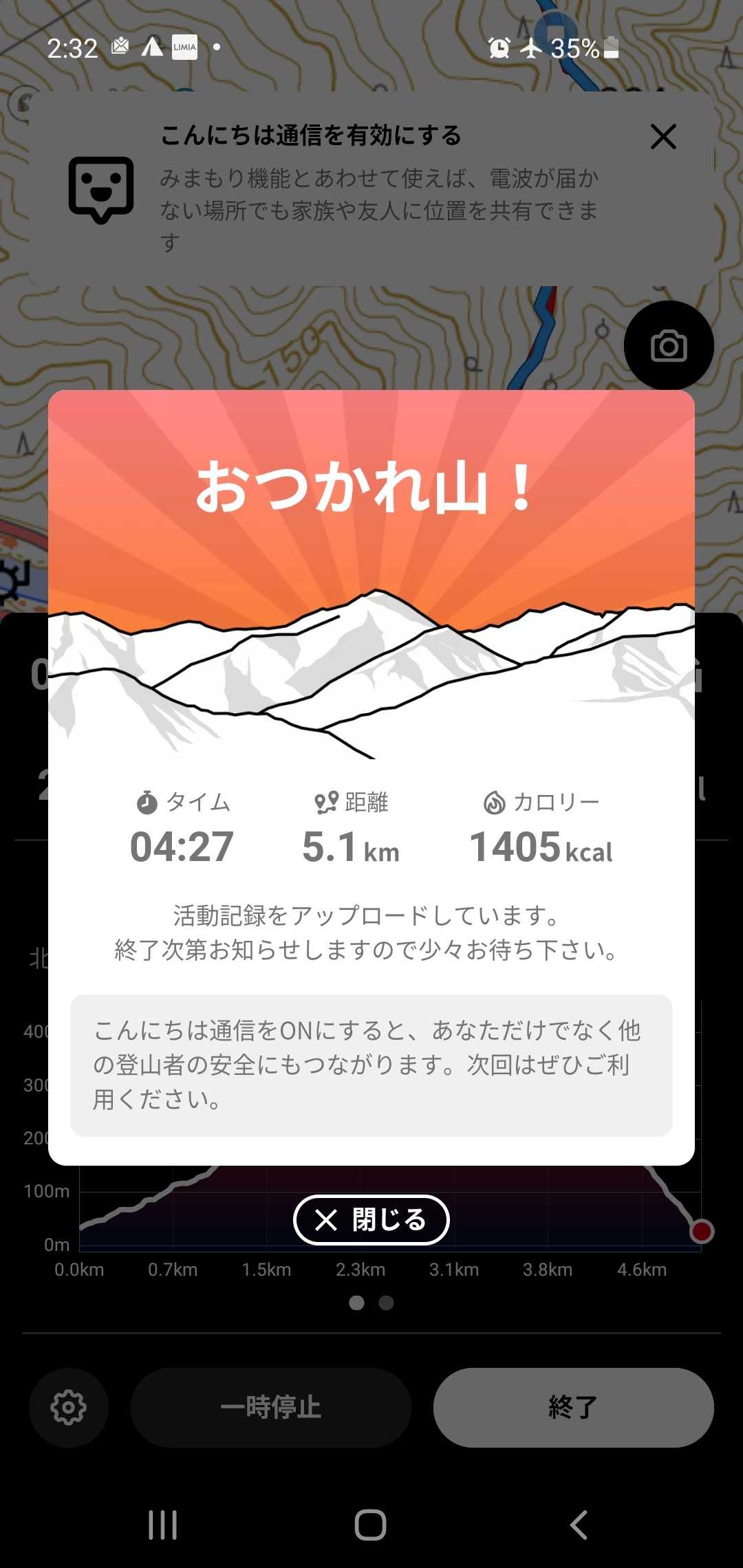Viewport: 743px width, 1568px height.
Task: Open the camera to take a photo
Action: (669, 346)
